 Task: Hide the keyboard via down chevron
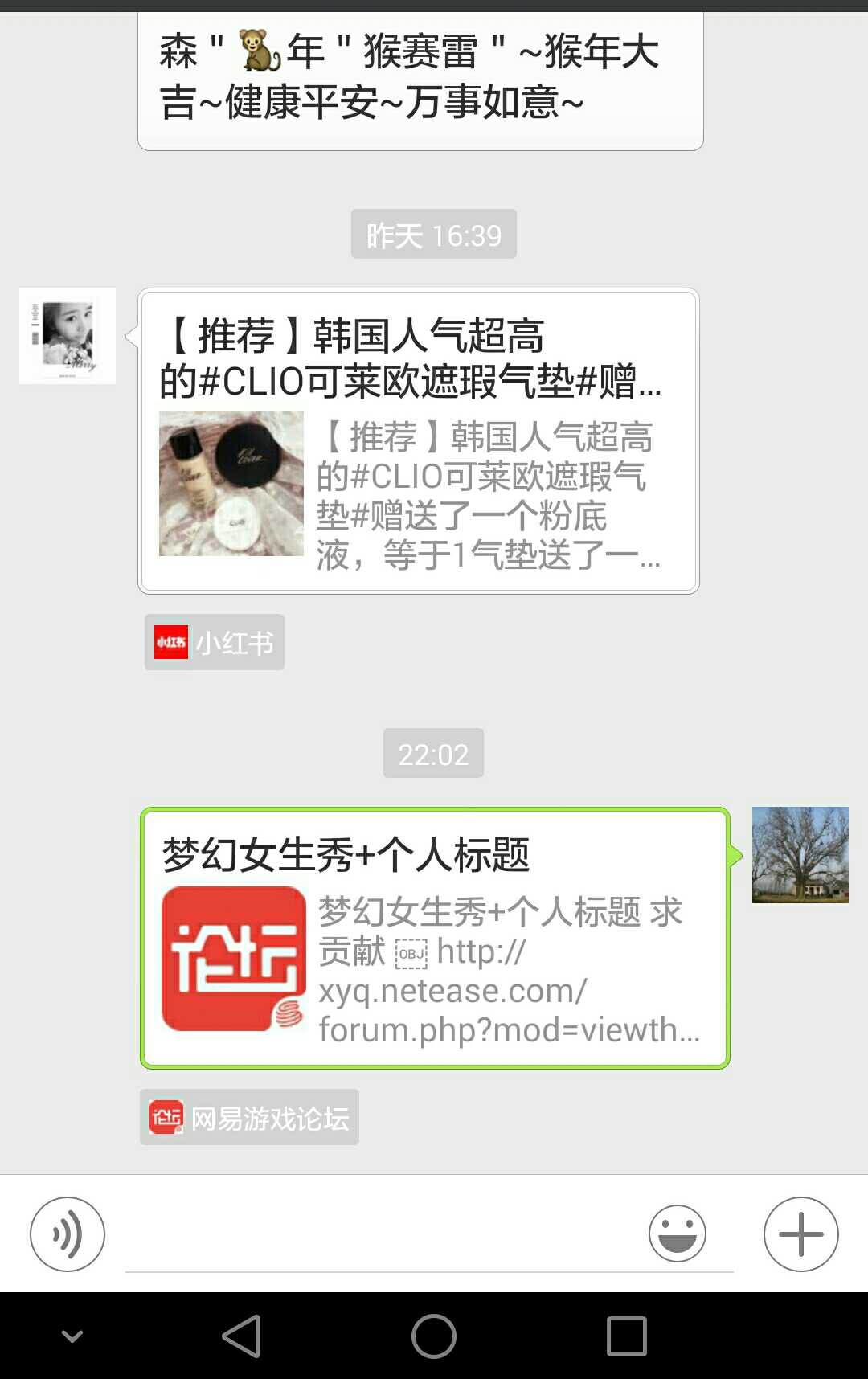tap(72, 1336)
